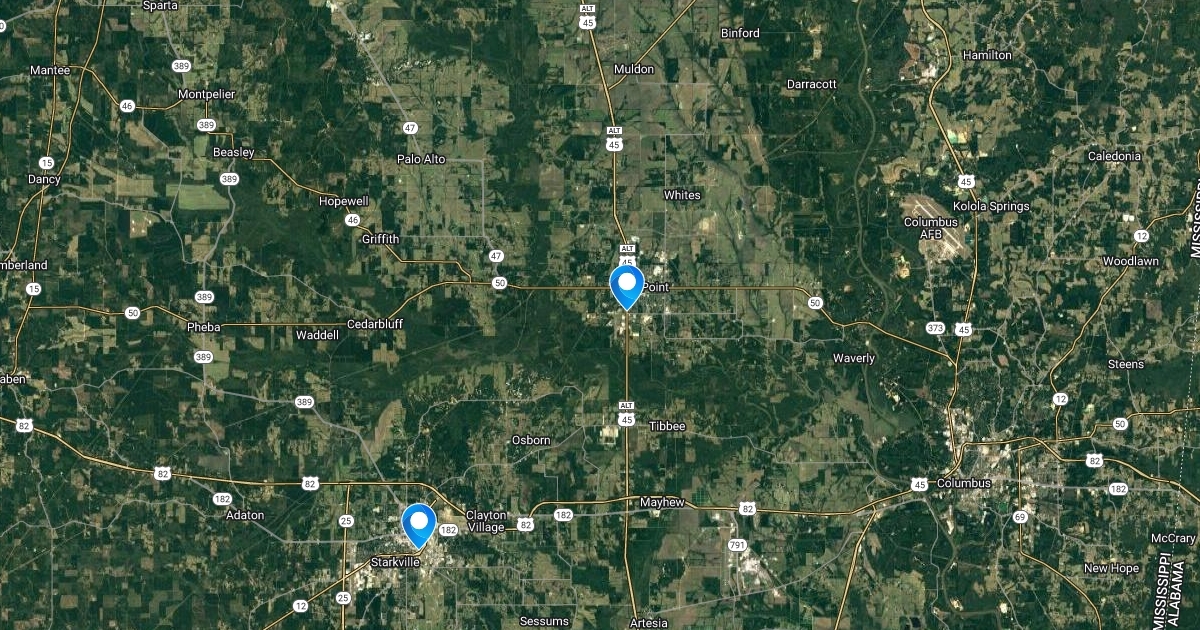Select the map pin at West Point
Image resolution: width=1200 pixels, height=630 pixels.
(627, 285)
